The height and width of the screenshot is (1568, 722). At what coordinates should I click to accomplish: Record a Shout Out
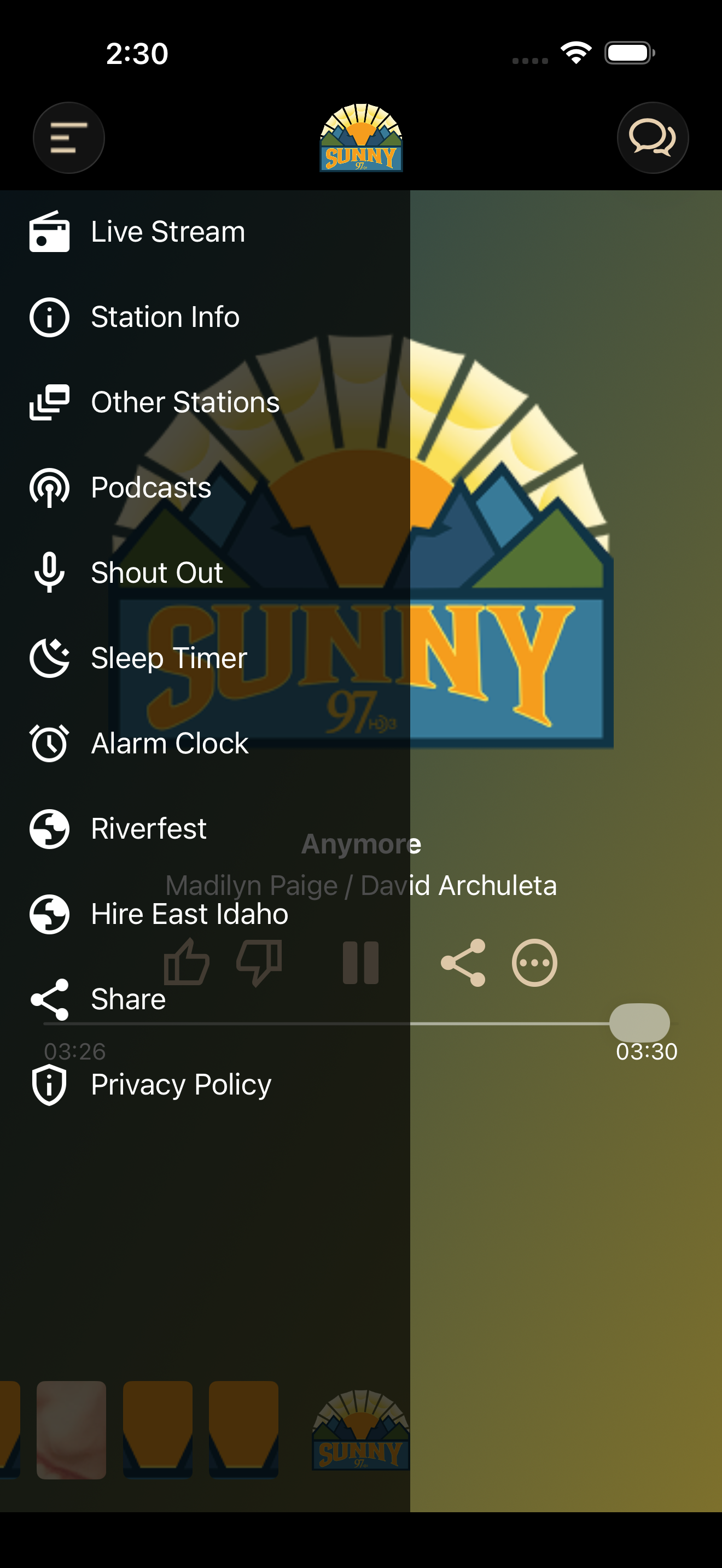tap(205, 573)
